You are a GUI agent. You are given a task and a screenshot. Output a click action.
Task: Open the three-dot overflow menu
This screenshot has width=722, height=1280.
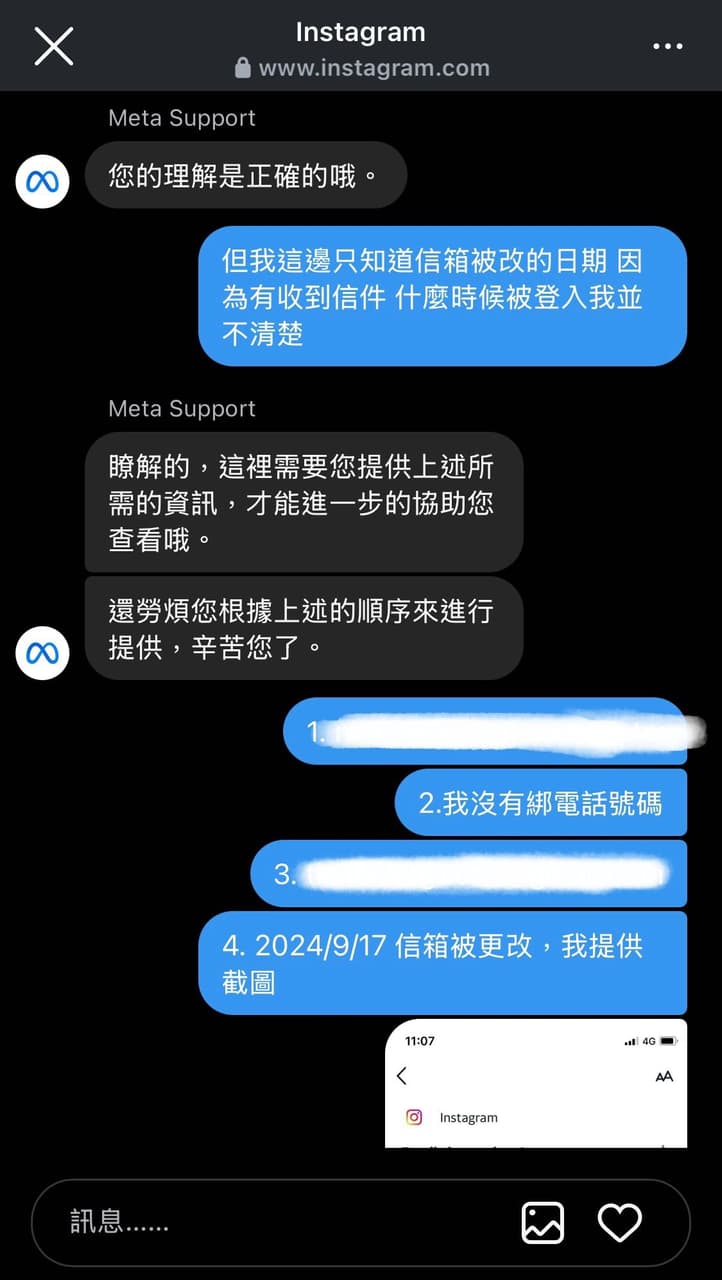point(667,46)
